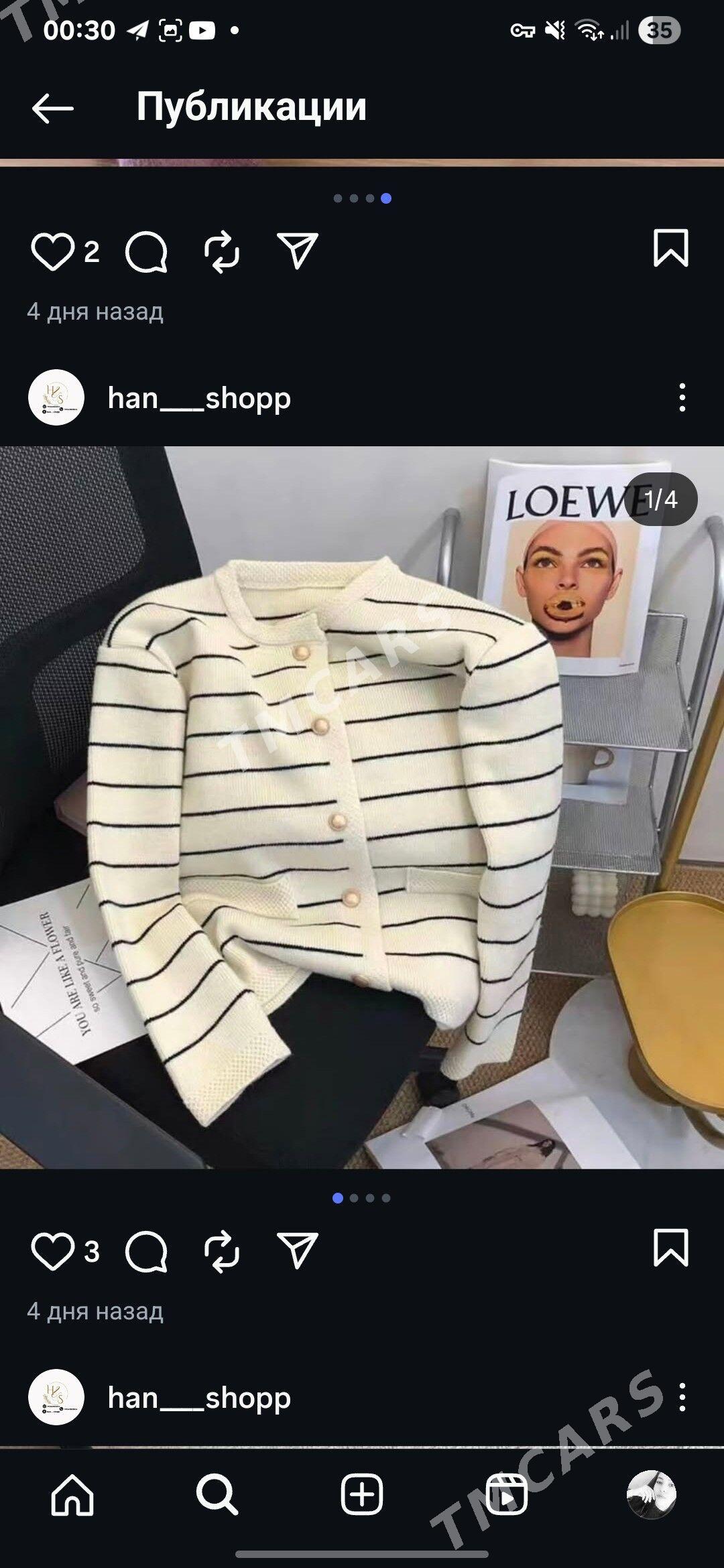Open comments on the post with 2 likes
724x1568 pixels.
pyautogui.click(x=146, y=252)
